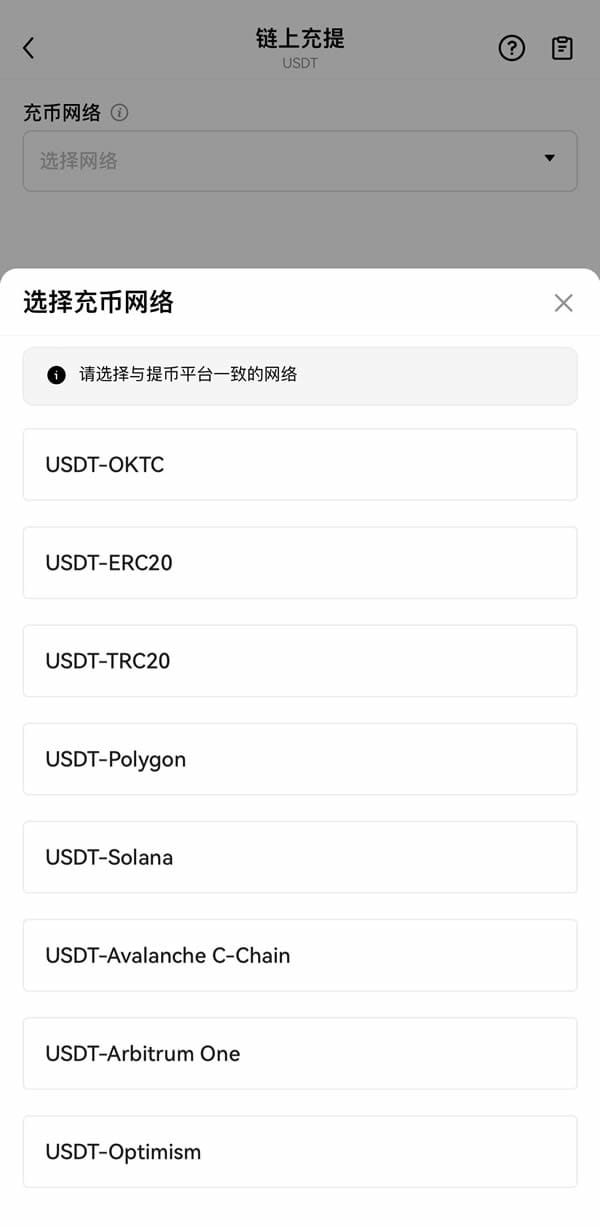Open the help question mark icon
The height and width of the screenshot is (1227, 600).
tap(511, 48)
